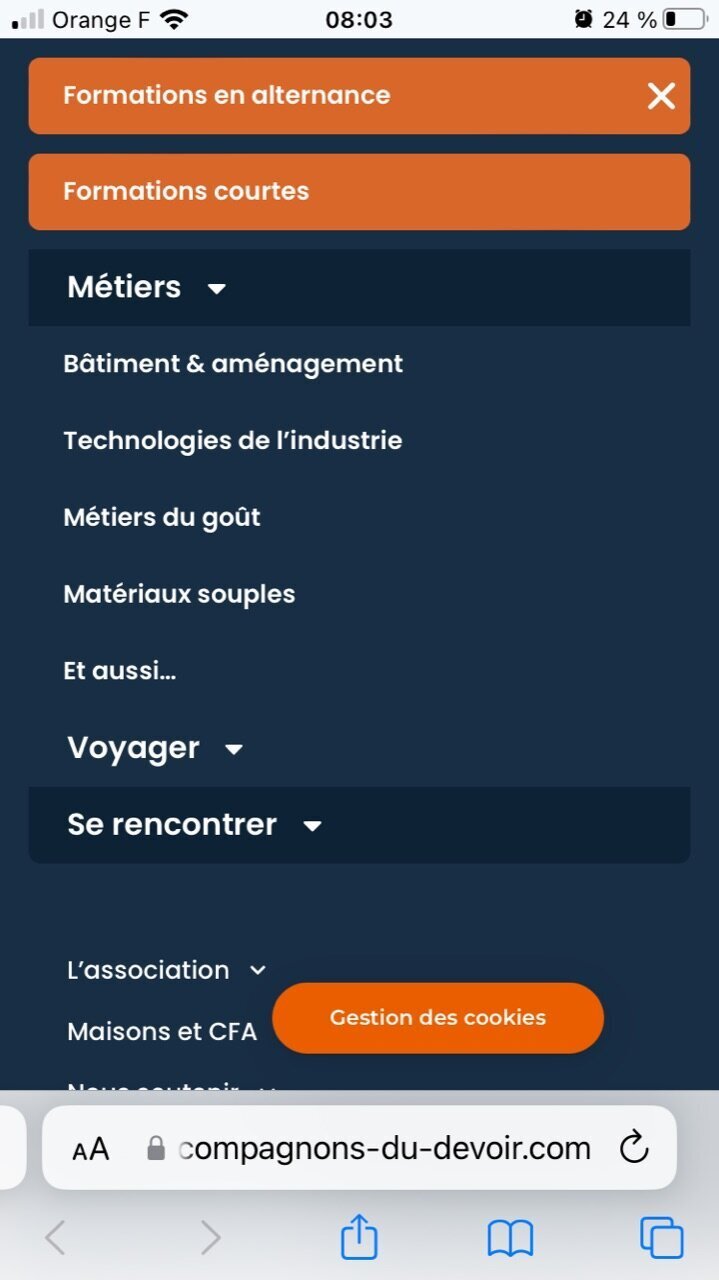
Task: Tap Gestion des cookies button
Action: click(438, 1018)
